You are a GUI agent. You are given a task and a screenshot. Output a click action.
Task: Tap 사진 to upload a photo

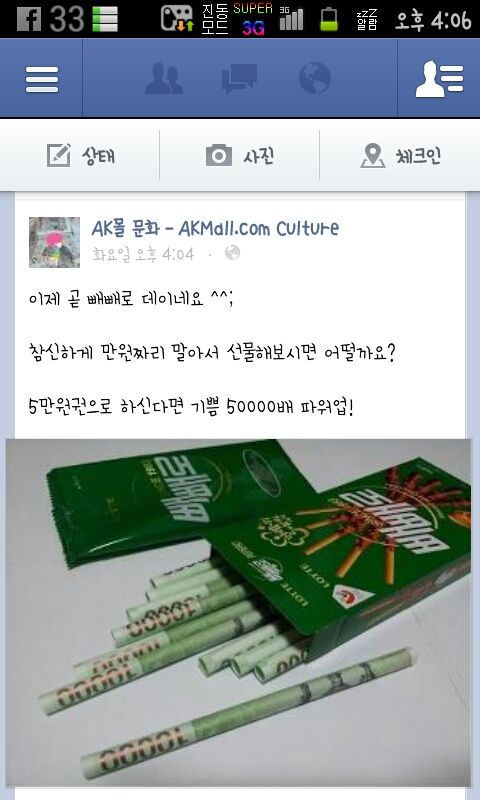click(240, 155)
